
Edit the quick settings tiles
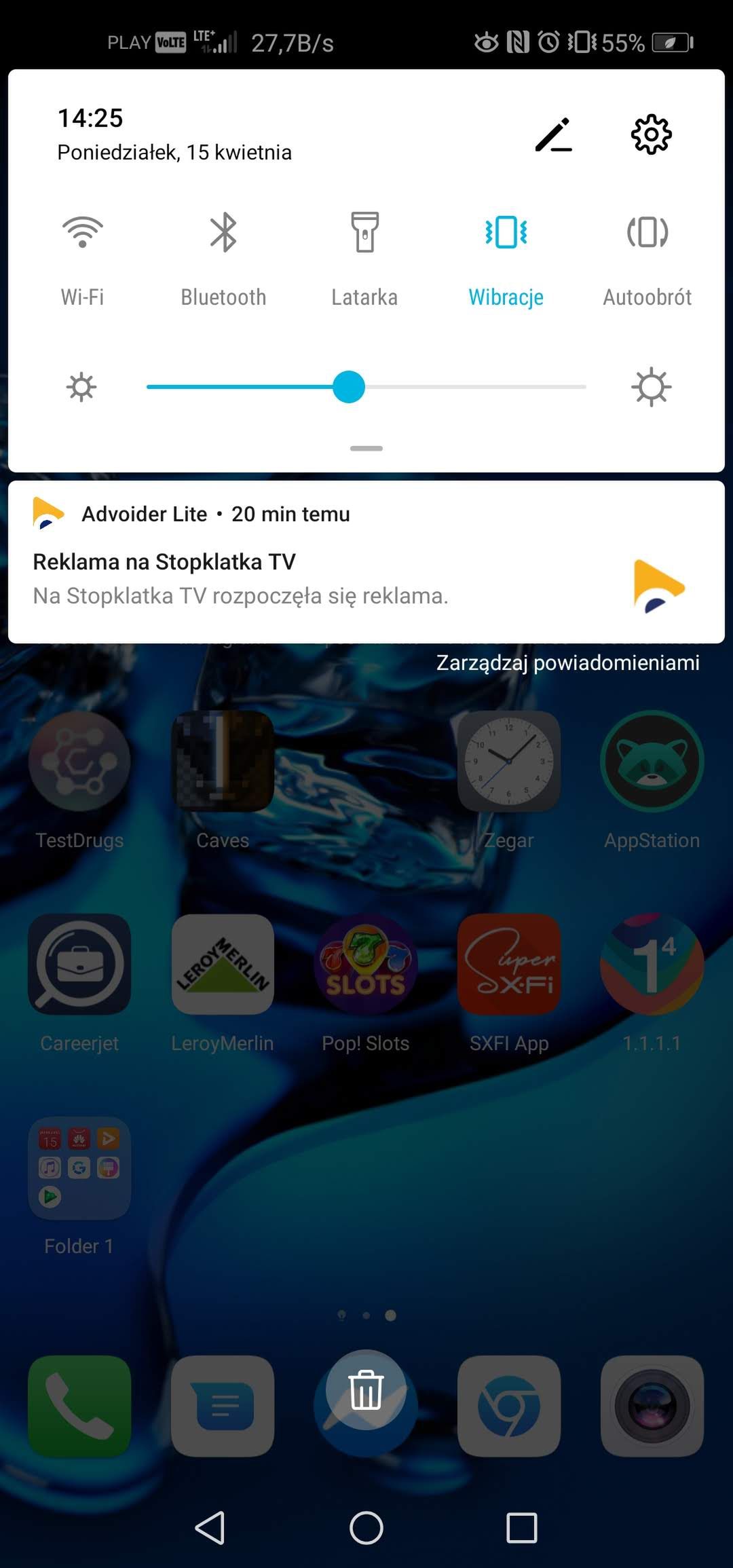click(x=554, y=134)
